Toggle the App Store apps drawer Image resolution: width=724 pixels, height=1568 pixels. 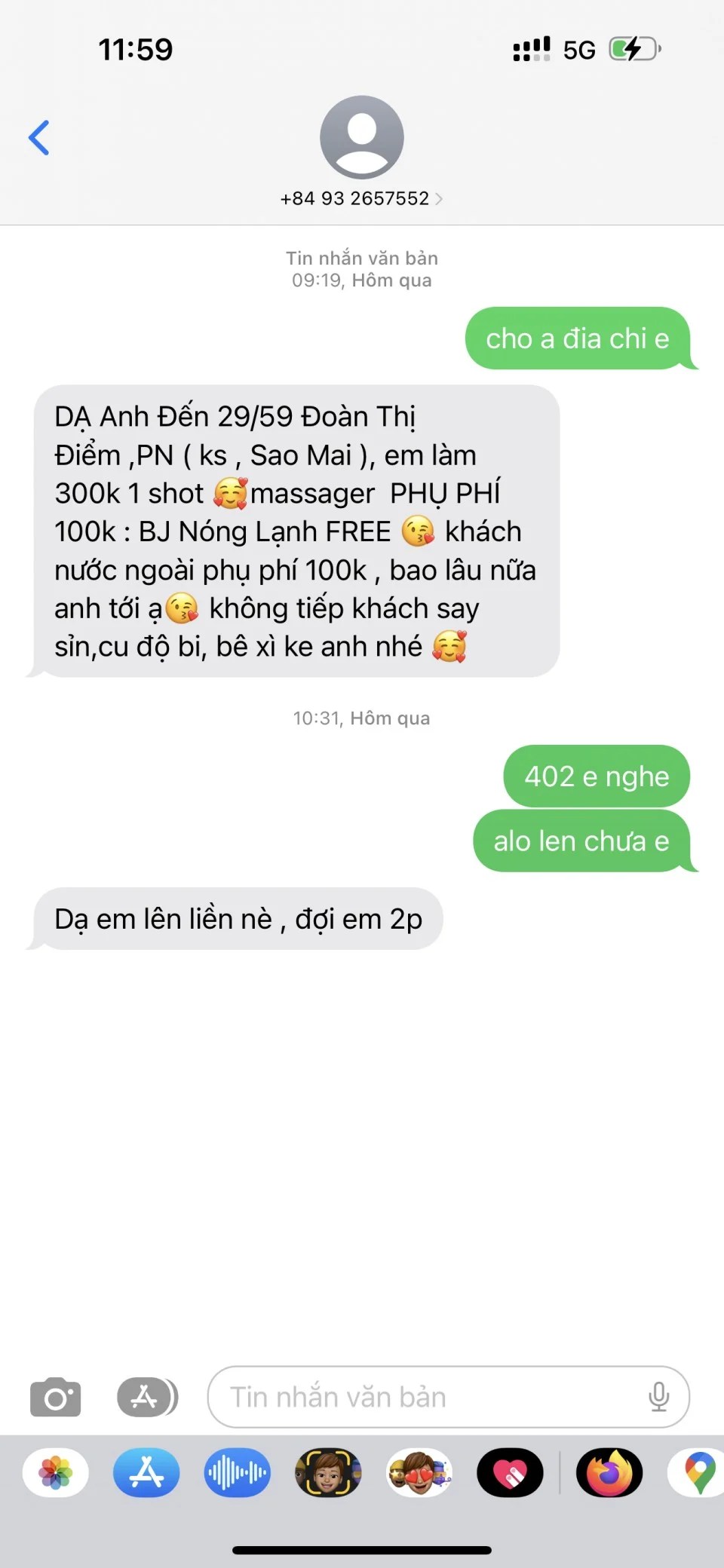click(147, 1397)
